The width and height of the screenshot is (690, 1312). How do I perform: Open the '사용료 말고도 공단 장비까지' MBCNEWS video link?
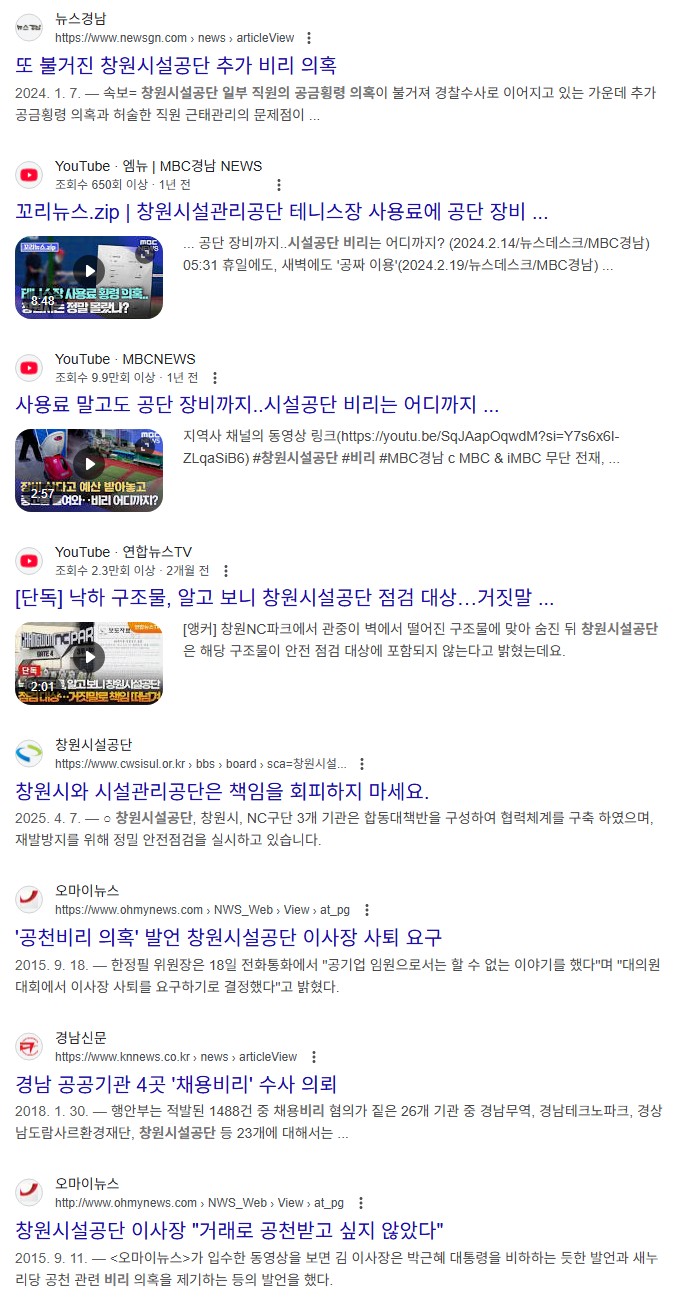point(257,405)
